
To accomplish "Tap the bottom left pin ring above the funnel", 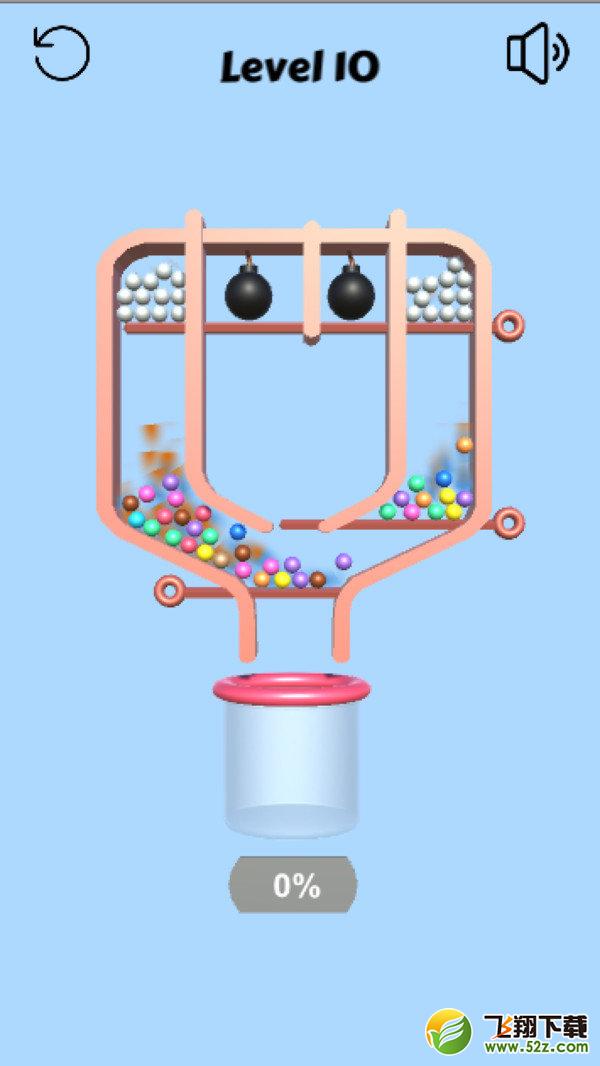I will pyautogui.click(x=170, y=590).
